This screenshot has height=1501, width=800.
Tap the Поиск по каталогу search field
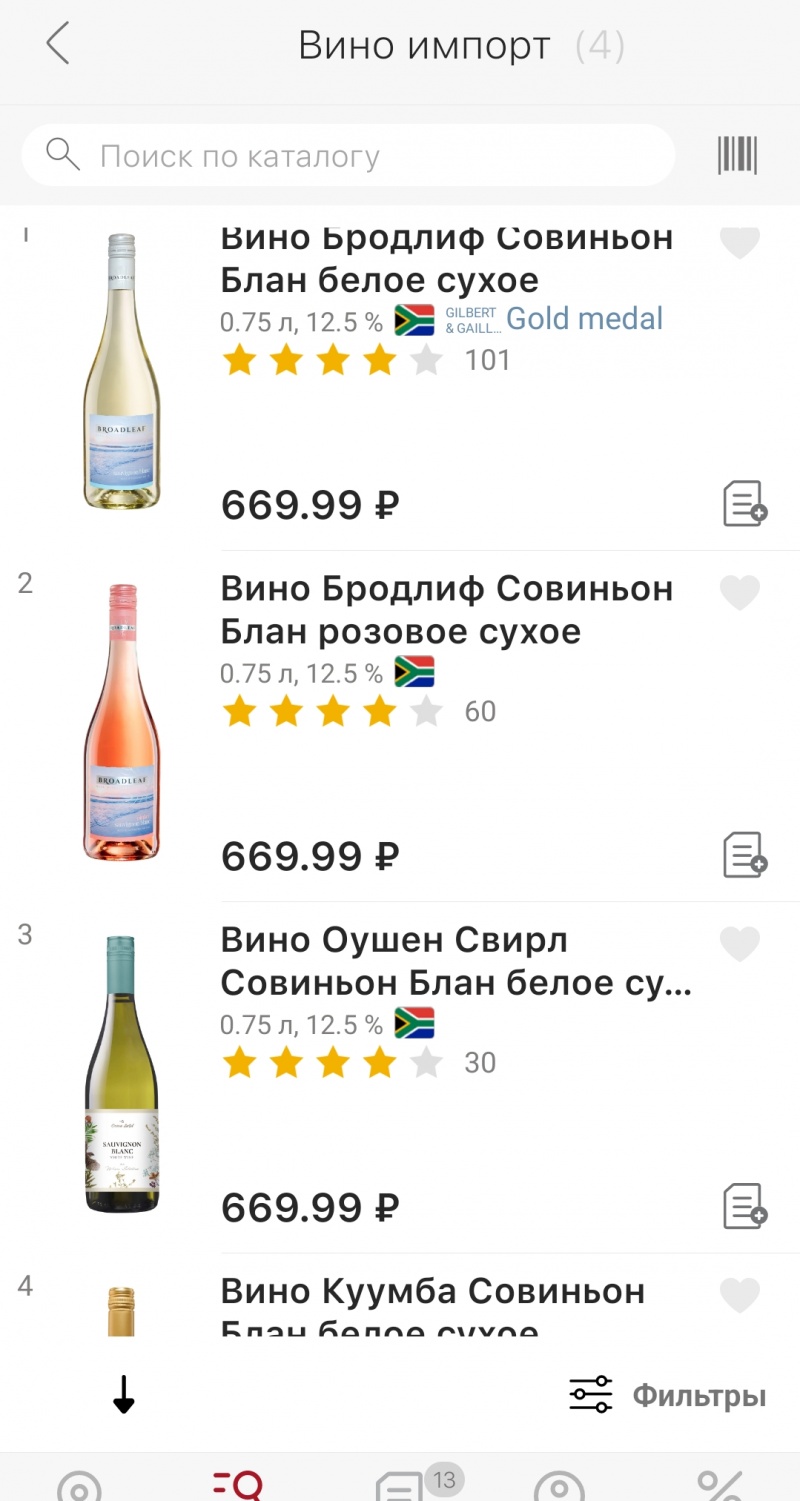[348, 156]
